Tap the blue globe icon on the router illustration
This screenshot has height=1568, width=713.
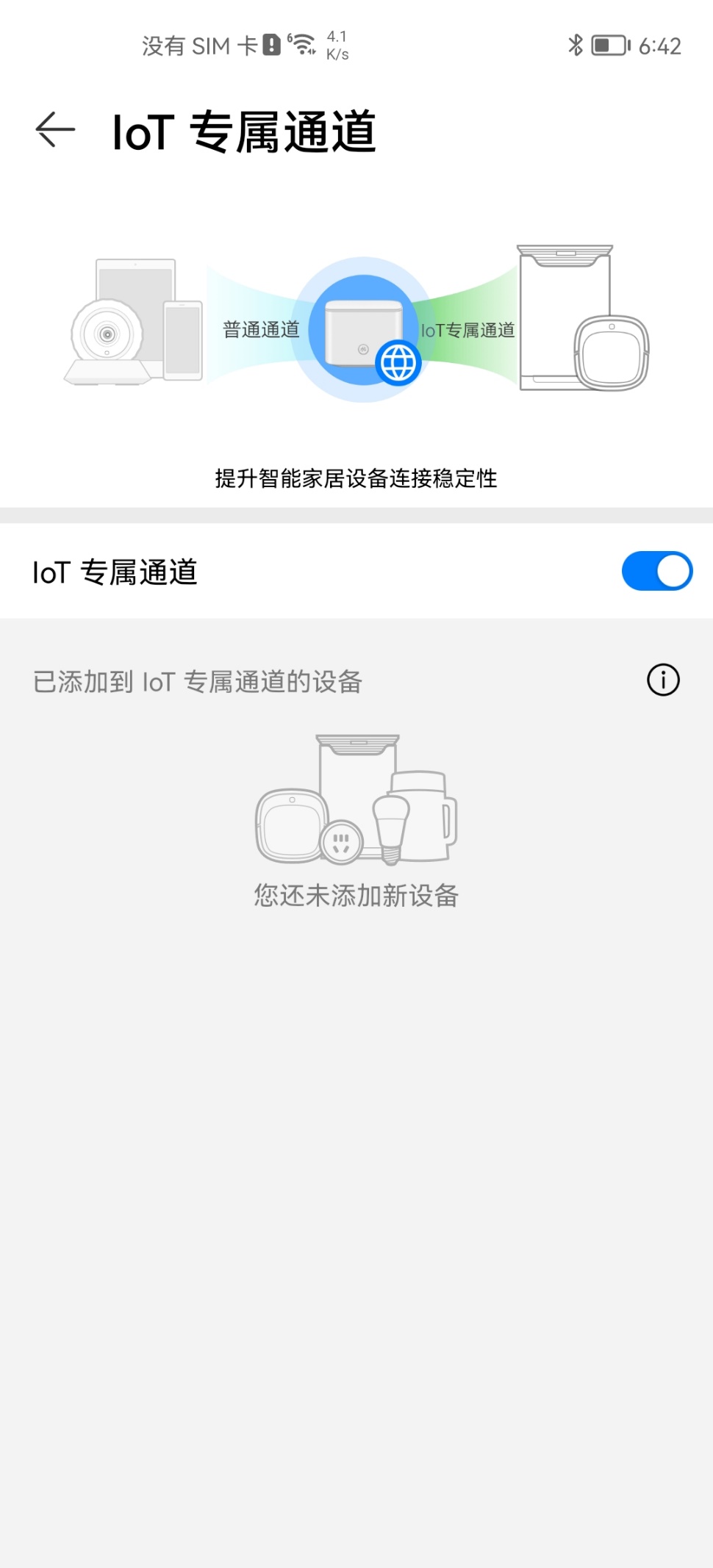398,362
